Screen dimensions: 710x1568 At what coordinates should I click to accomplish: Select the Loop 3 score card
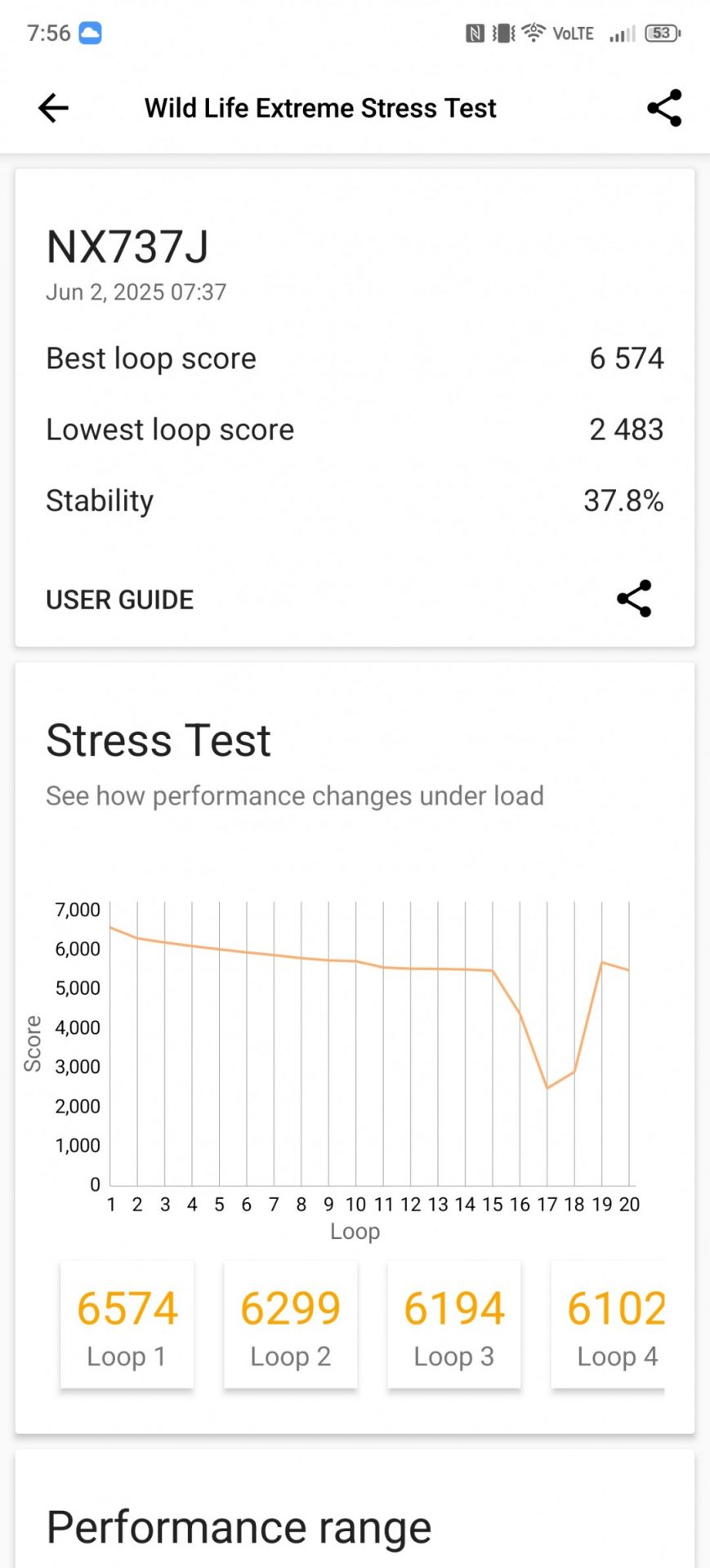(453, 1325)
